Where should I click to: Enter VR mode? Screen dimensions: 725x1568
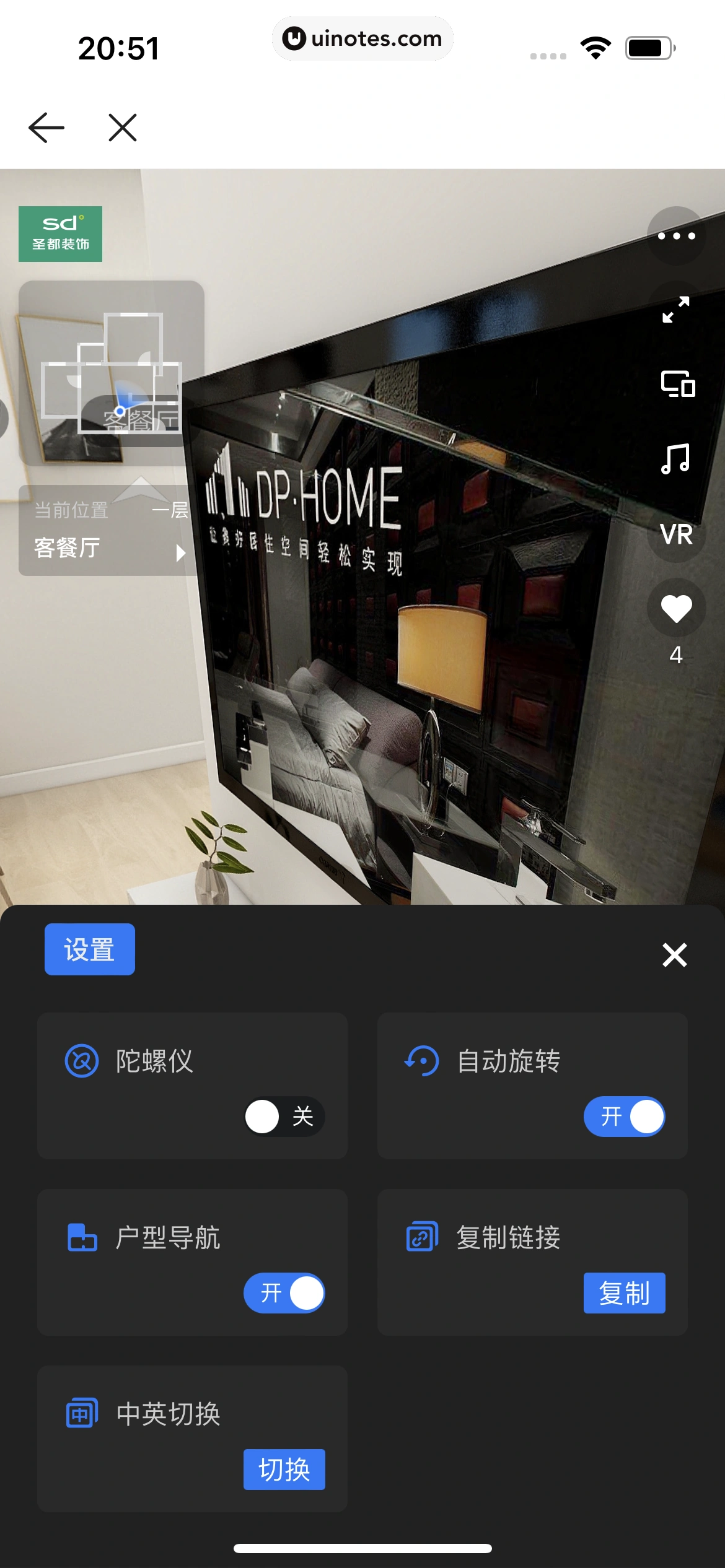[676, 534]
